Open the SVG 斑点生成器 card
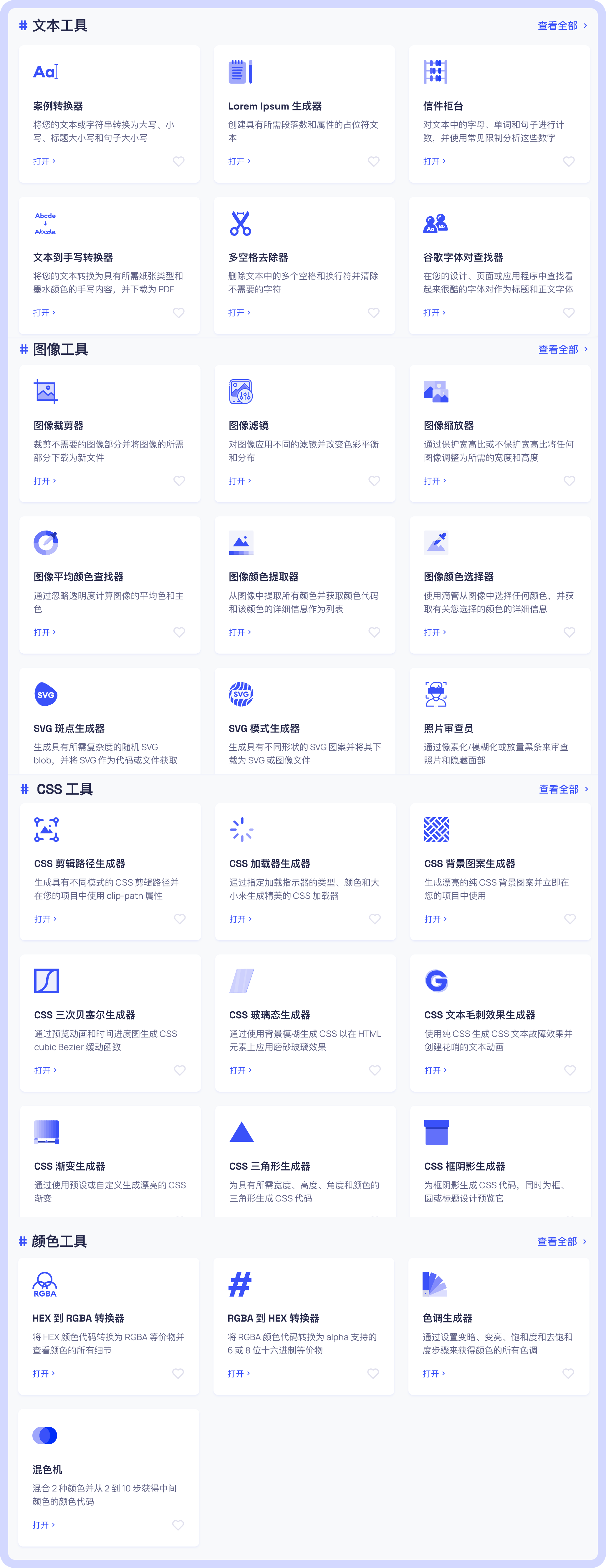Screen dimensions: 606x1568 pyautogui.click(x=68, y=728)
